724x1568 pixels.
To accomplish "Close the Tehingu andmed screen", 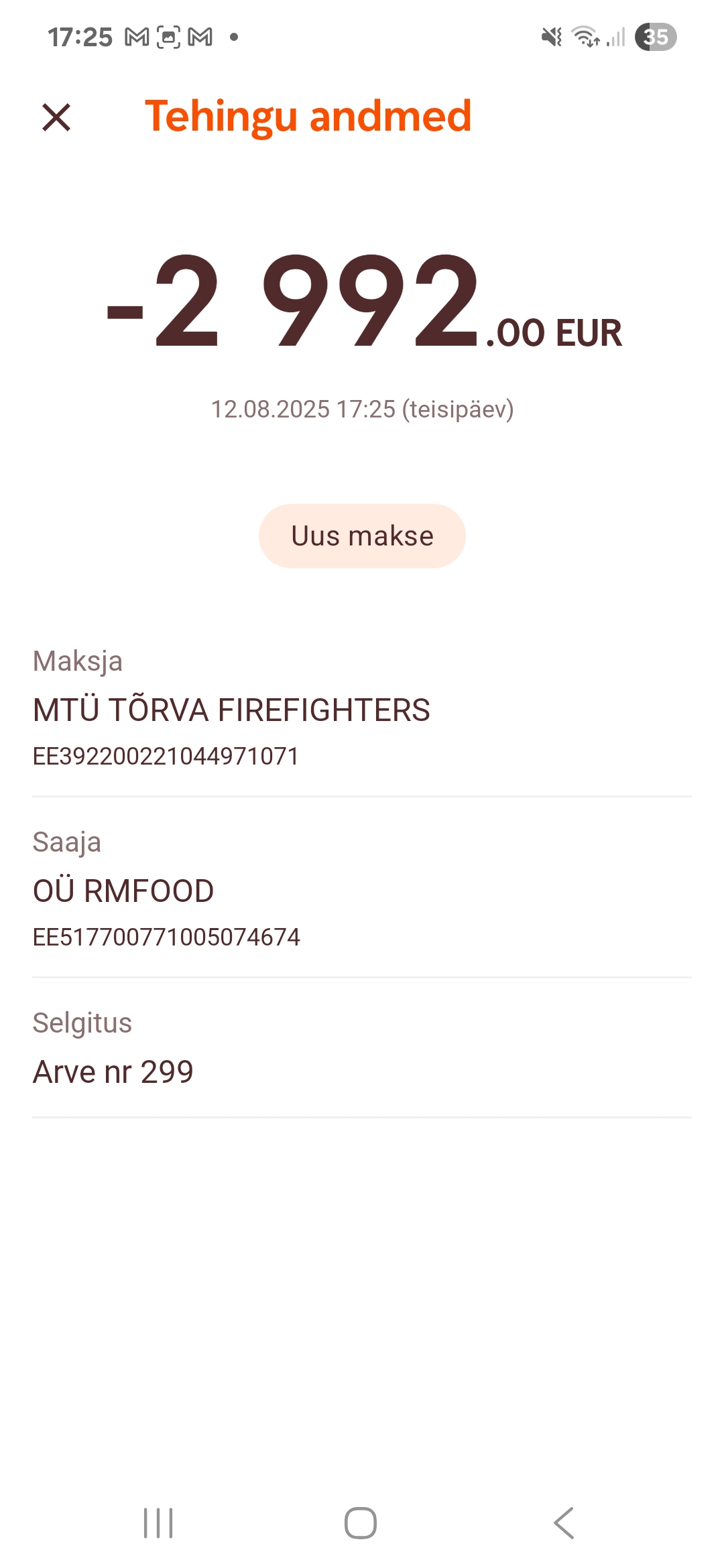I will pos(56,117).
